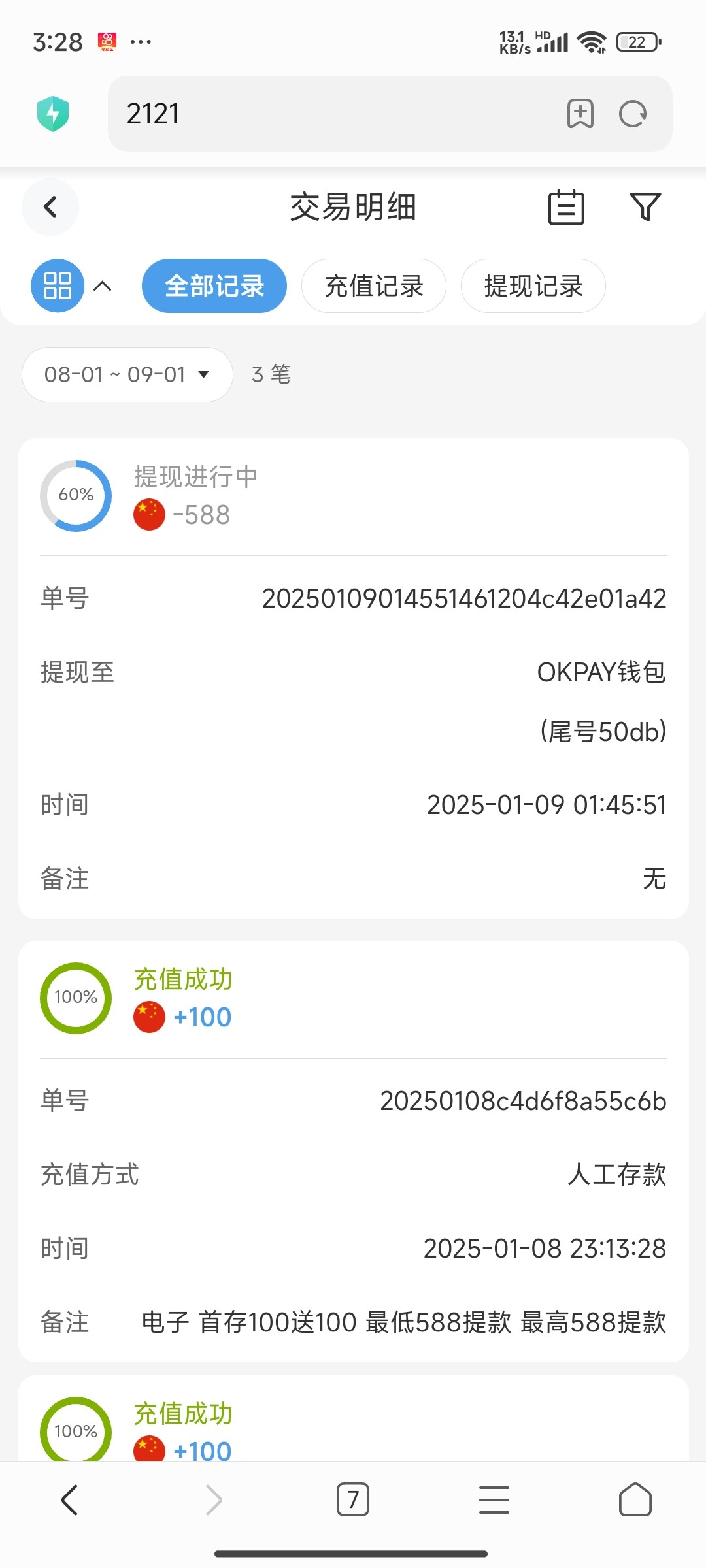The width and height of the screenshot is (706, 1568).
Task: Expand the date selector arrow
Action: (x=205, y=375)
